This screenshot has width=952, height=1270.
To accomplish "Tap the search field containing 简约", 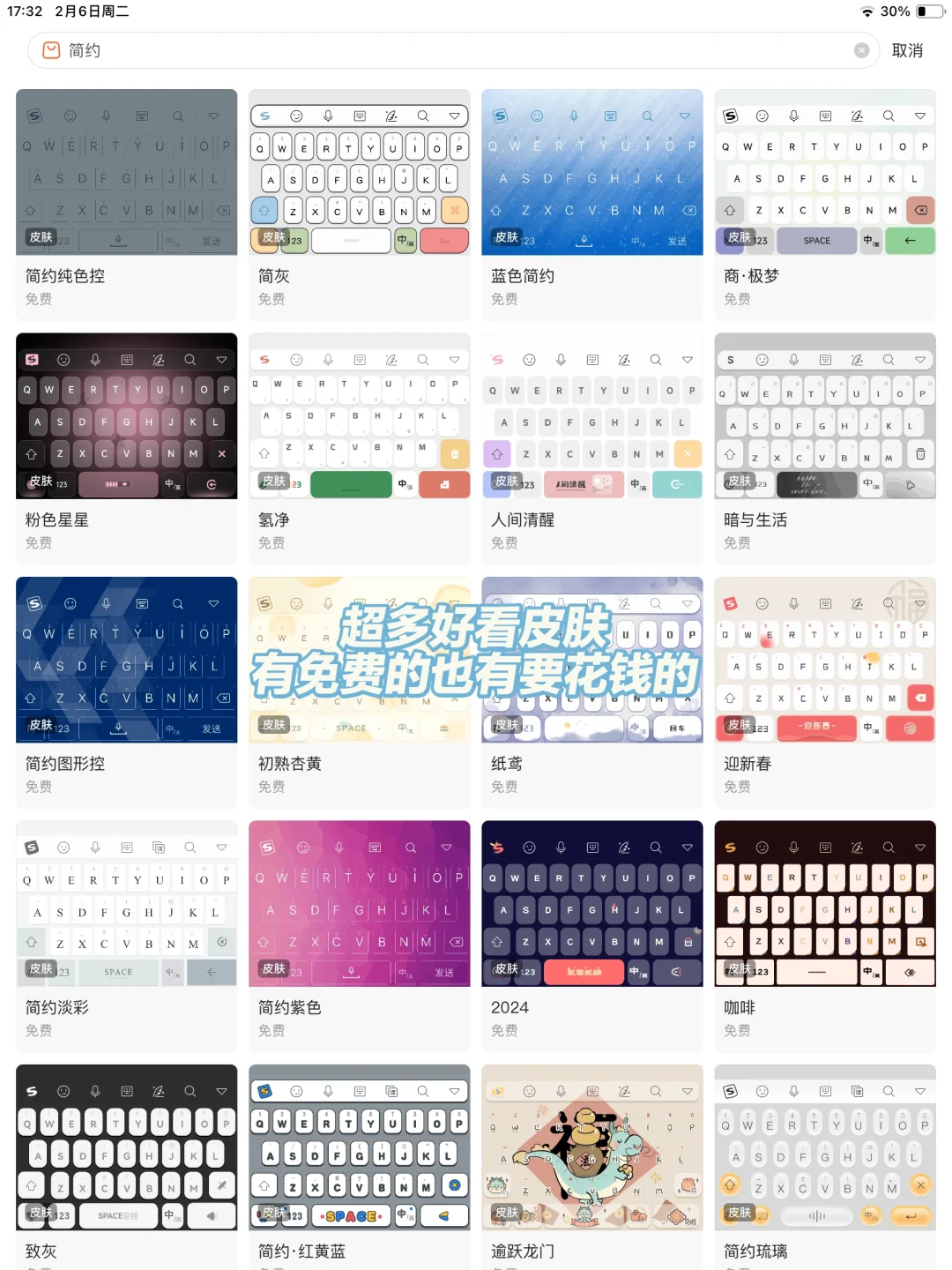I will (441, 50).
